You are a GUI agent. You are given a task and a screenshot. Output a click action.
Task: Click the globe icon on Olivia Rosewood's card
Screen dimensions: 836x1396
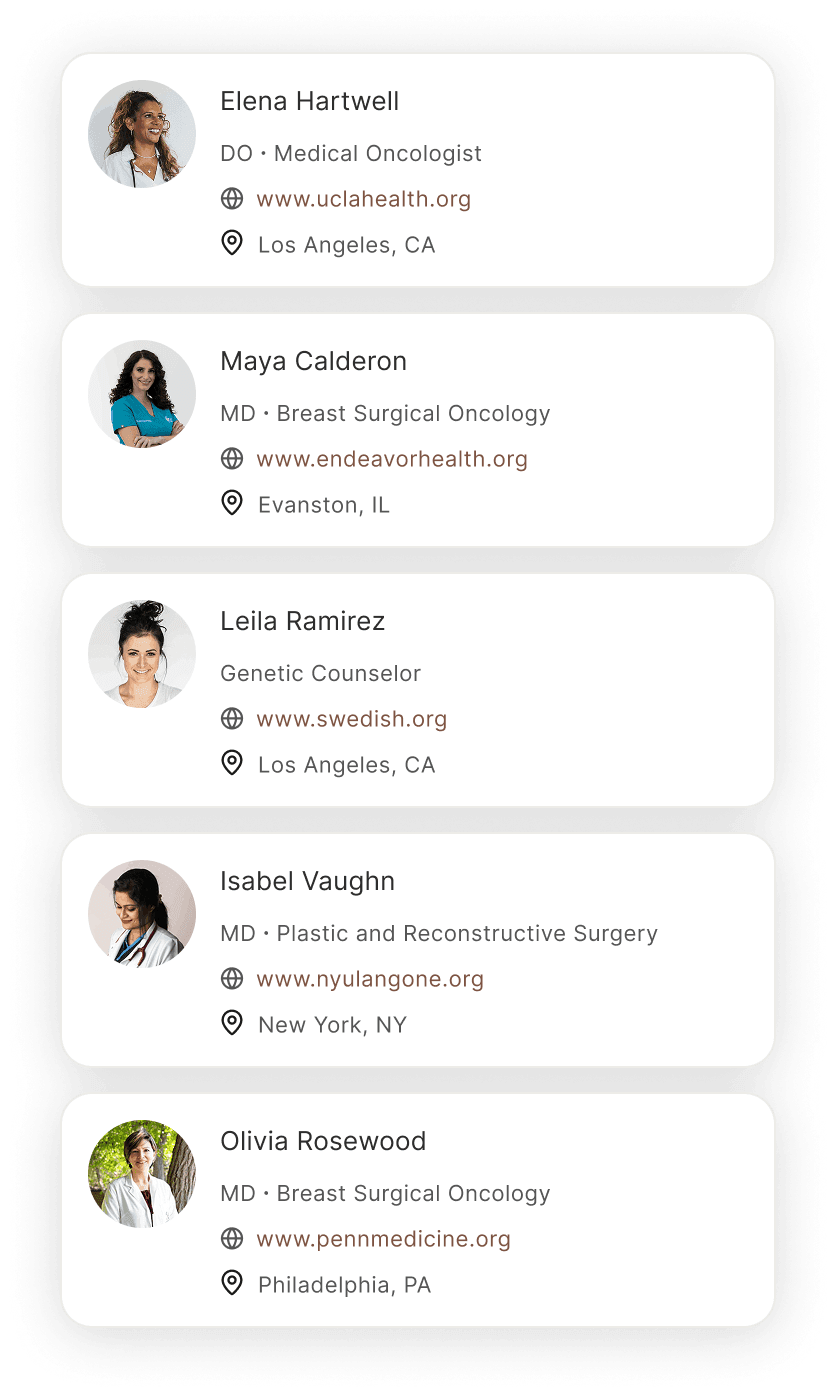click(232, 1239)
